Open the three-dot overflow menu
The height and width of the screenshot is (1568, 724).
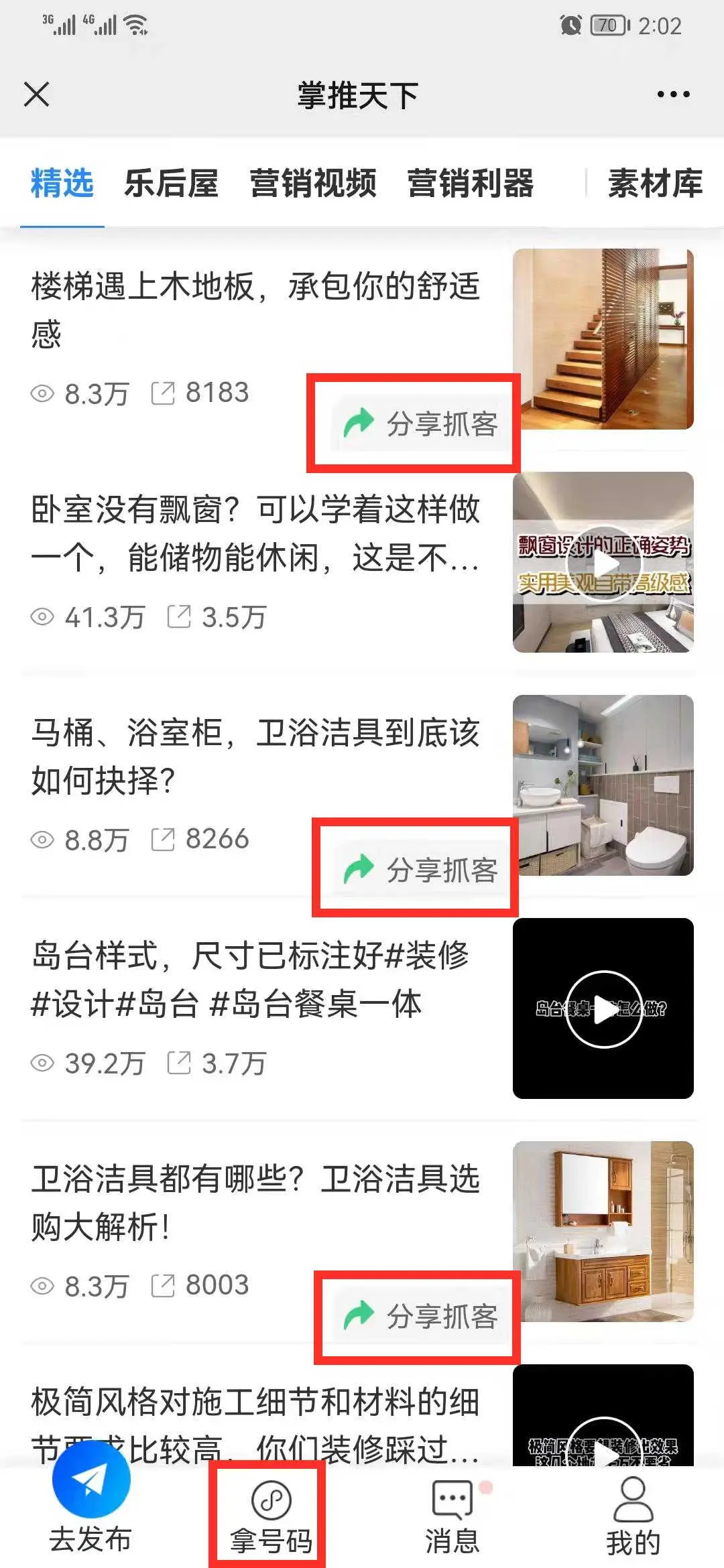click(673, 94)
